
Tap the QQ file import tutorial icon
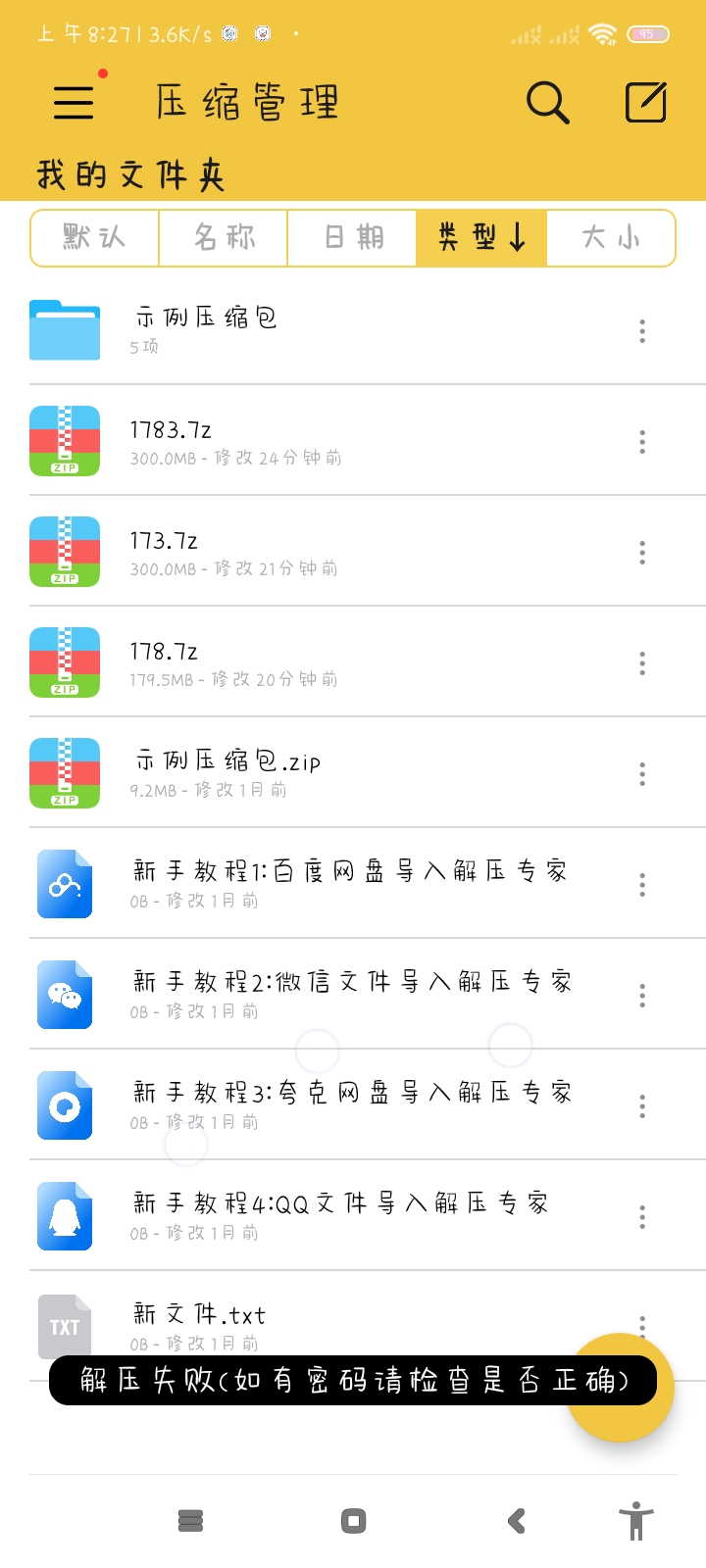[65, 1216]
